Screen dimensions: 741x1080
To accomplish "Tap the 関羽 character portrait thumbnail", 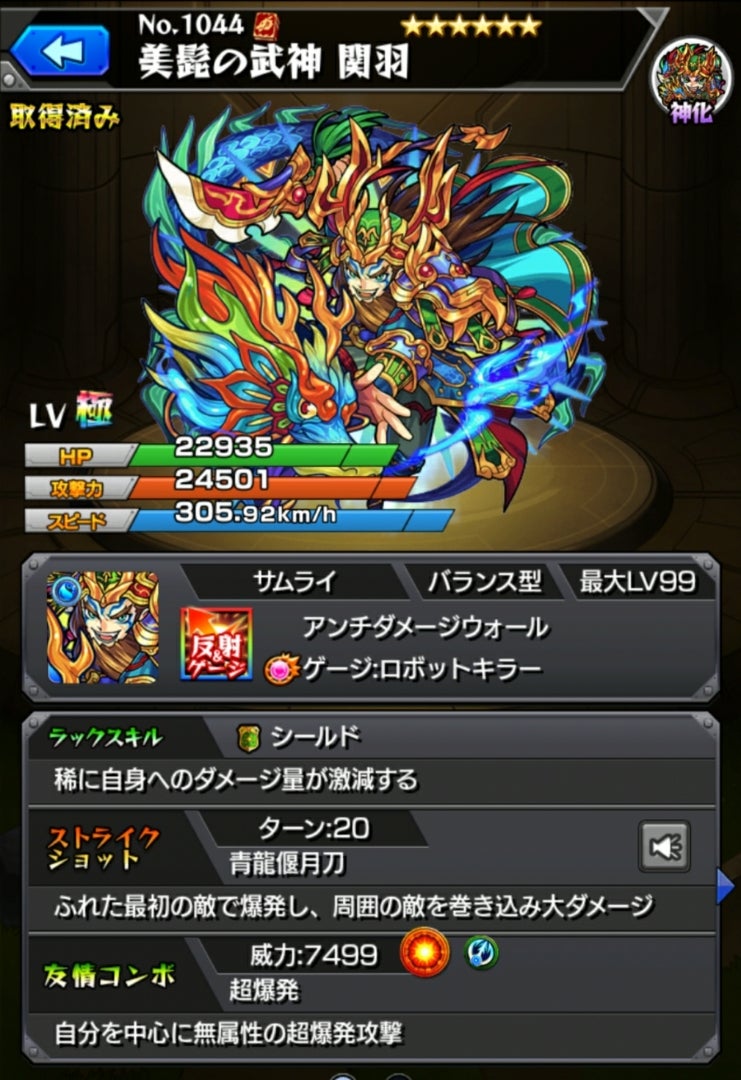I will tap(102, 627).
